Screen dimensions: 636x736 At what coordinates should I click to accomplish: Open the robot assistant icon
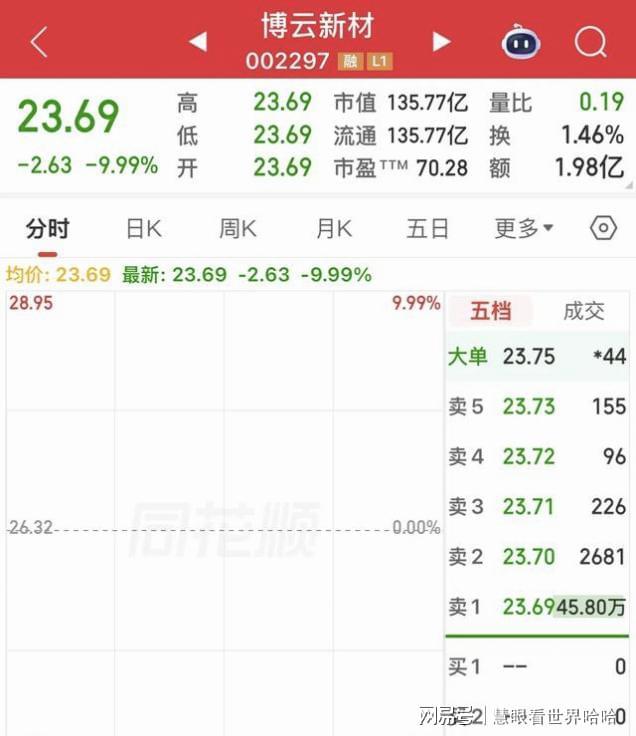click(521, 41)
